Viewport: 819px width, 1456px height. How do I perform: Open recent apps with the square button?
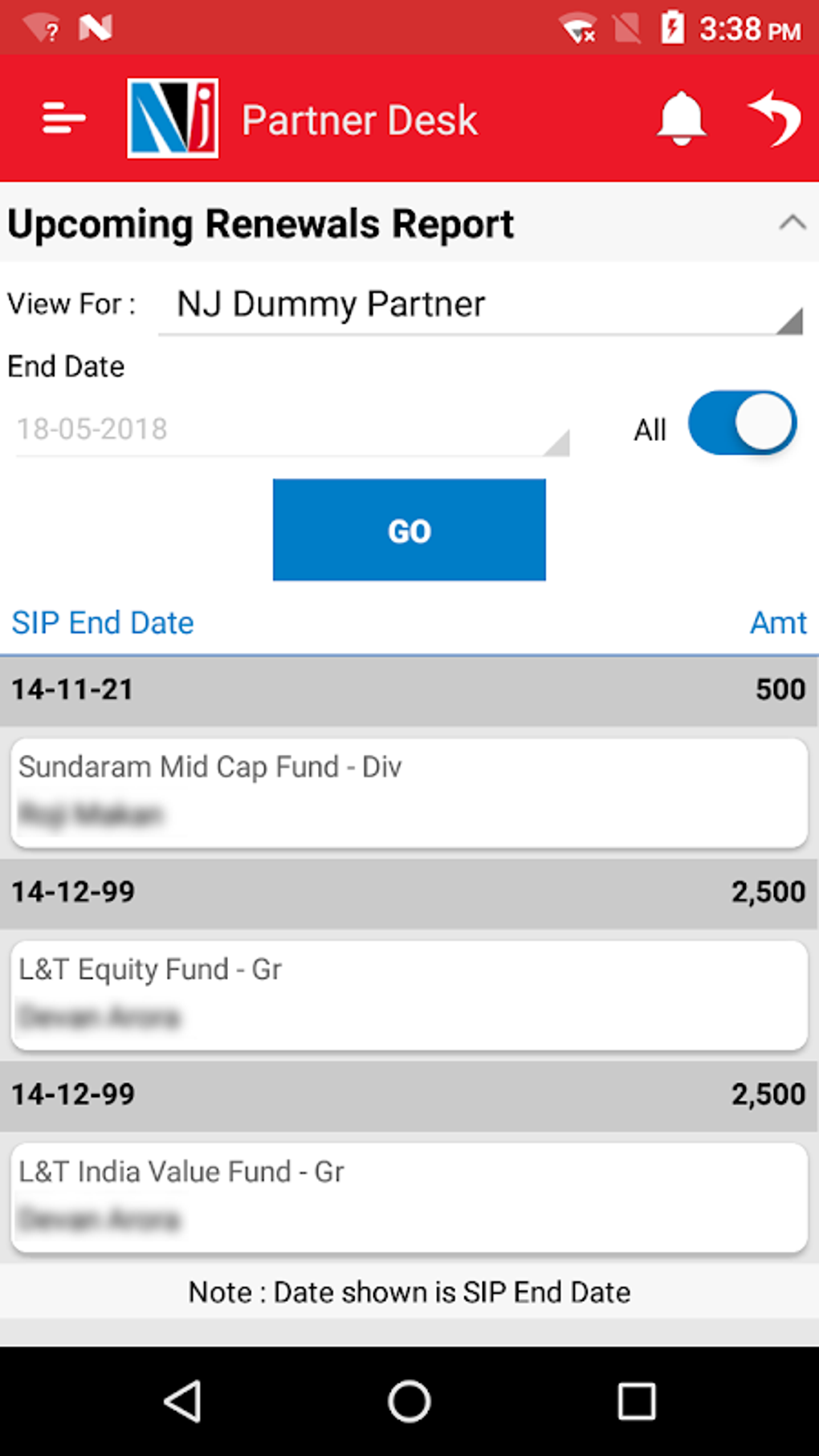pos(638,1401)
